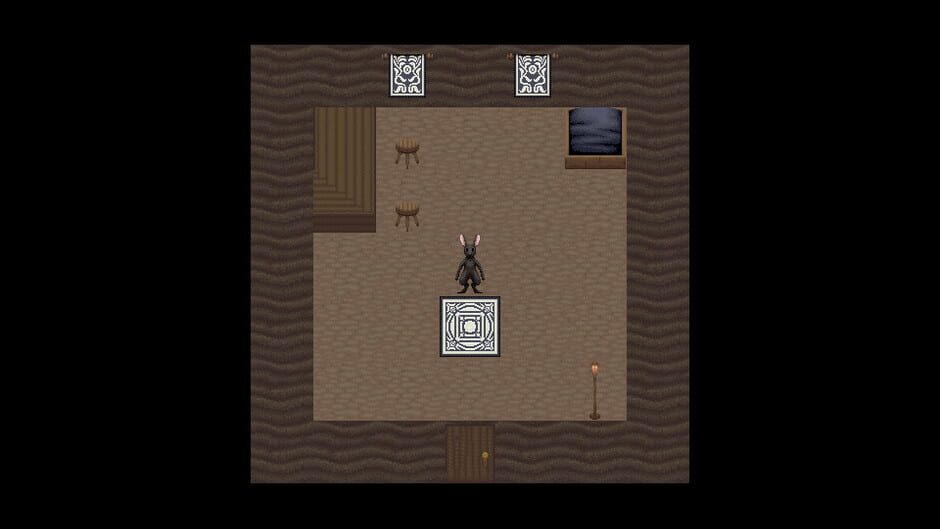Viewport: 940px width, 529px height.
Task: Tap the standing floor lamp
Action: (x=595, y=390)
